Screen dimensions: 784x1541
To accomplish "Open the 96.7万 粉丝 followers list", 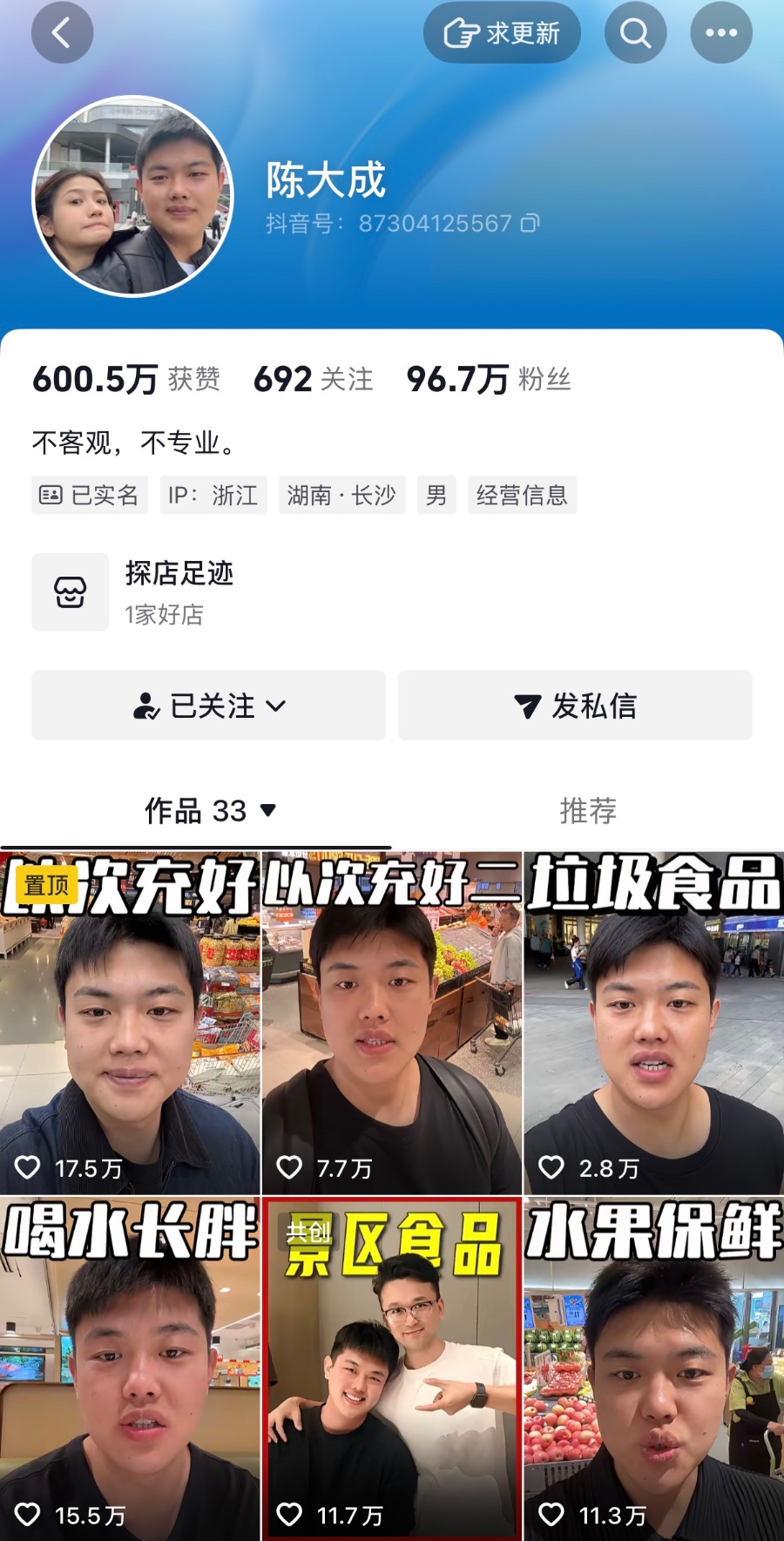I will click(x=488, y=379).
